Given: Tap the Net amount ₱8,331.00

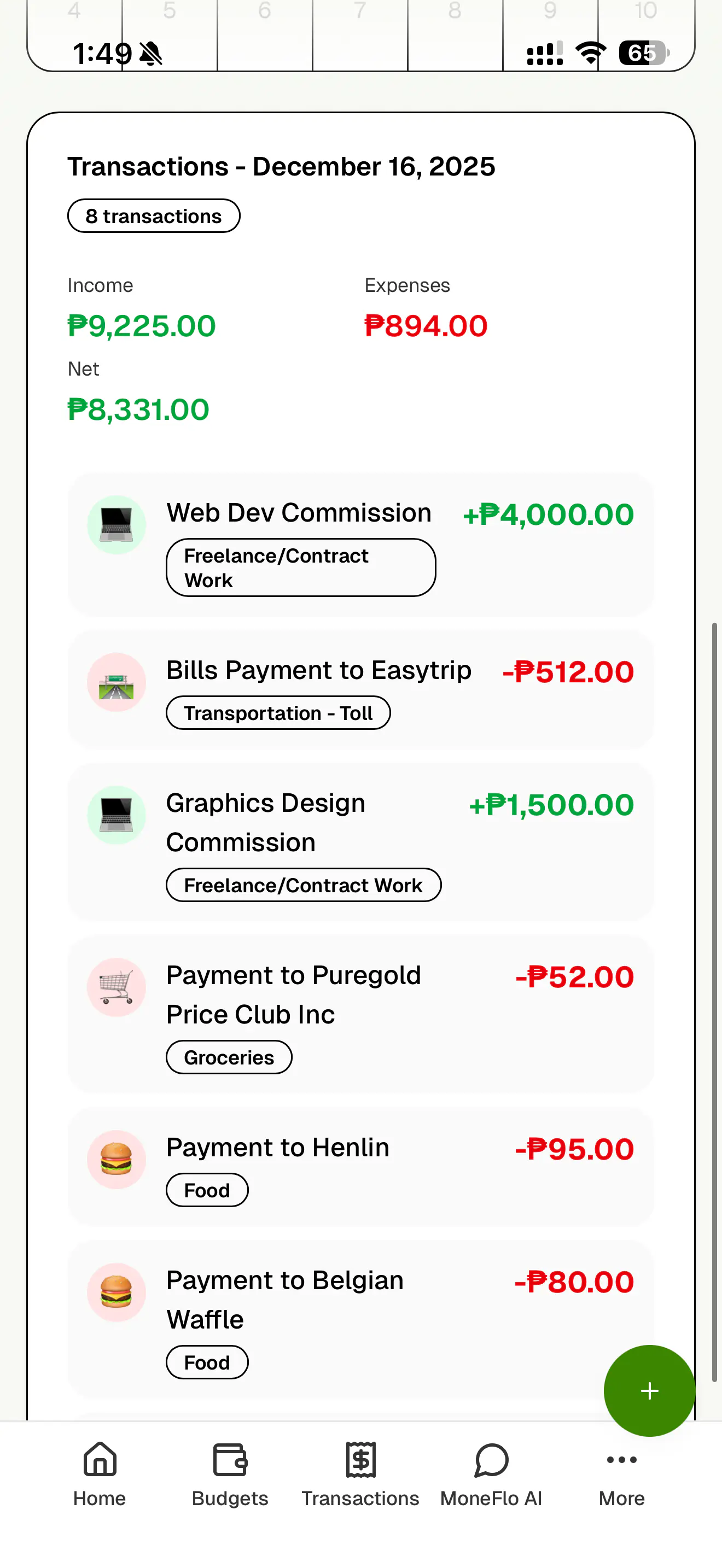Looking at the screenshot, I should pos(138,408).
